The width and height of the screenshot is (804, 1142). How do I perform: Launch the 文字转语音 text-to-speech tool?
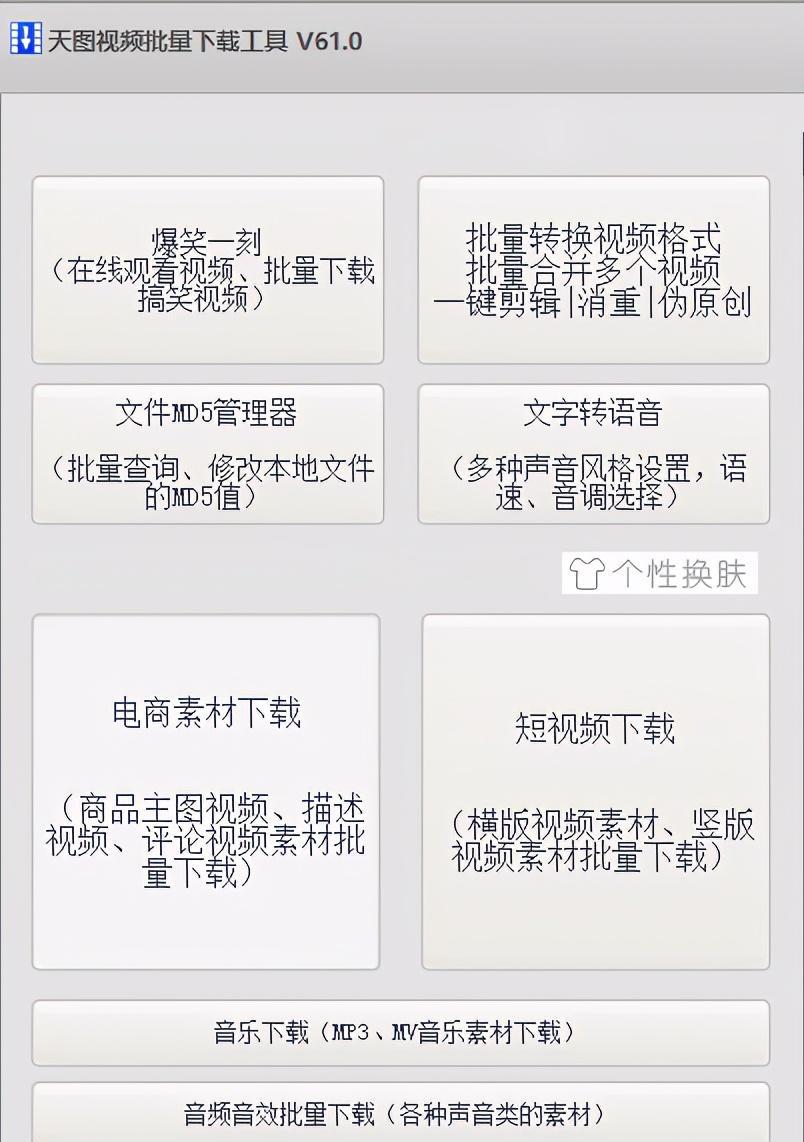tap(593, 454)
